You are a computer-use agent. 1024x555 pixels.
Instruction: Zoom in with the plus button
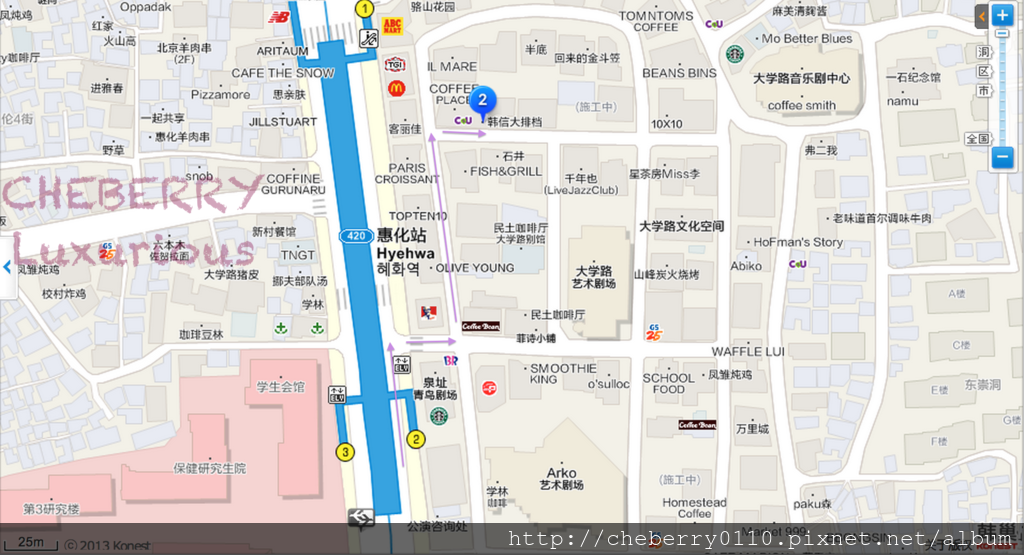[x=1003, y=16]
